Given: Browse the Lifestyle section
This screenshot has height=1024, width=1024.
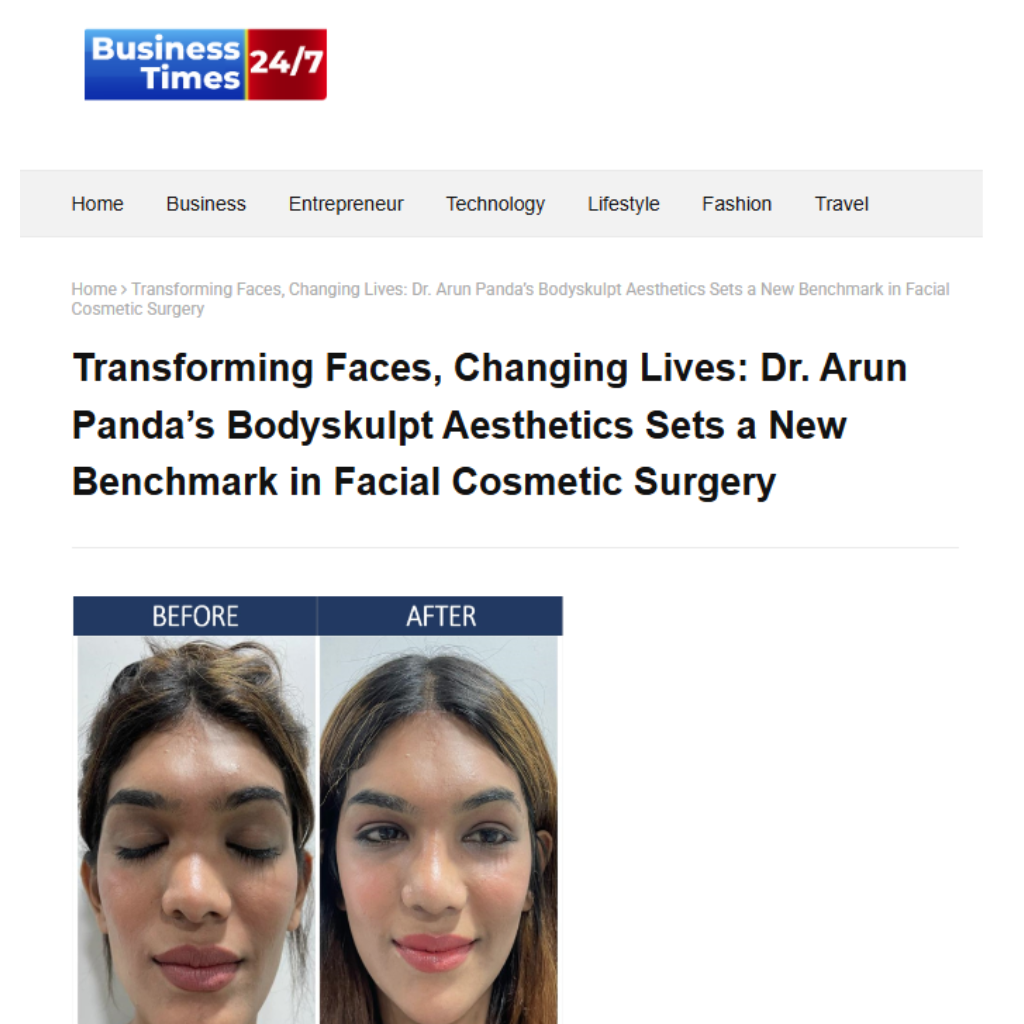Looking at the screenshot, I should pos(623,204).
